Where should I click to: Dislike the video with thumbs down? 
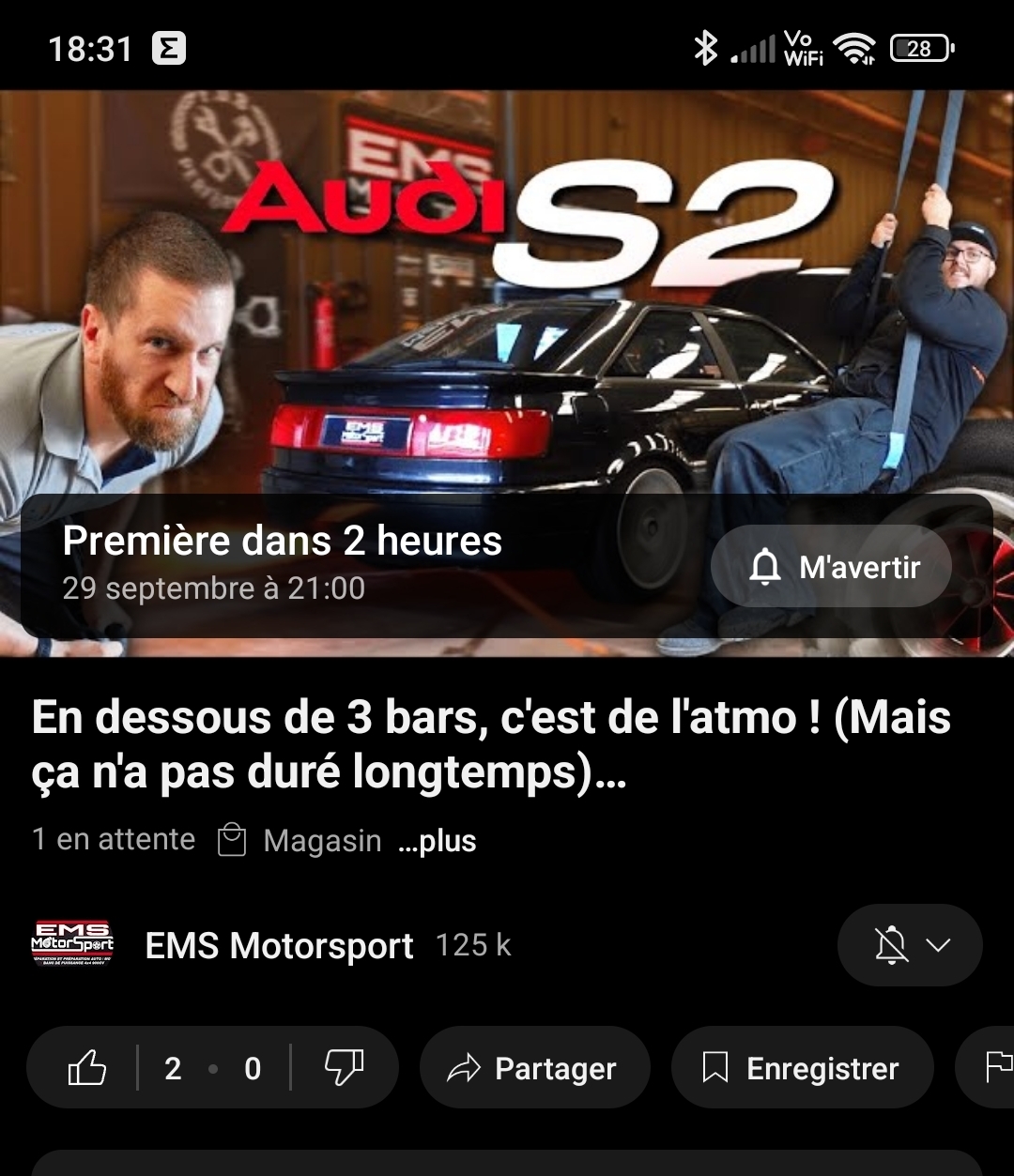pyautogui.click(x=344, y=1068)
